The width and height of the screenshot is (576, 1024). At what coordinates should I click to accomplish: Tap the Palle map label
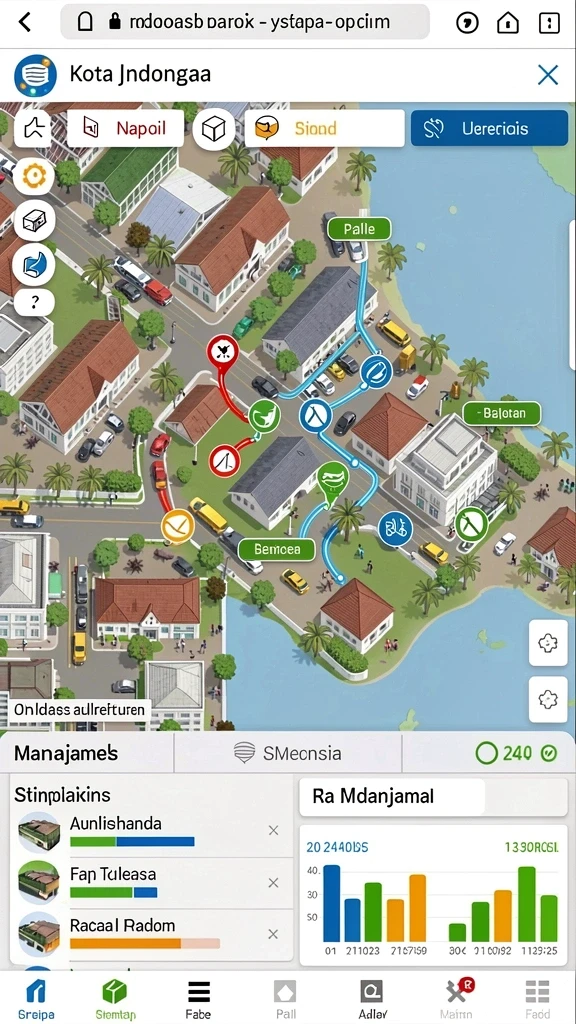click(x=359, y=229)
